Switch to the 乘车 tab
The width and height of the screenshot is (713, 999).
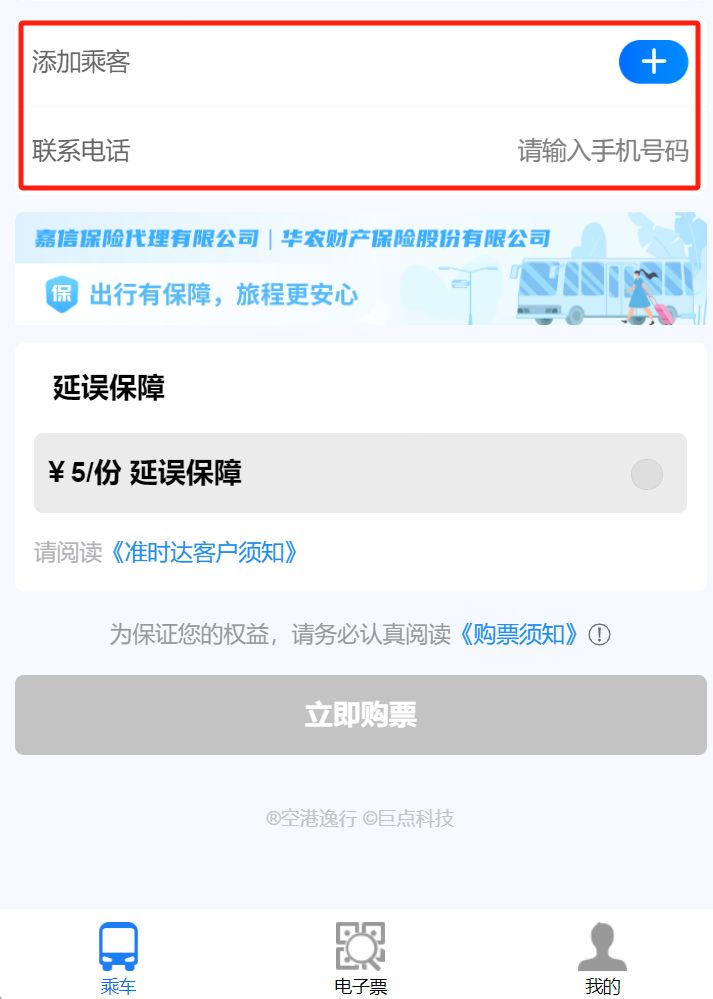pyautogui.click(x=118, y=957)
